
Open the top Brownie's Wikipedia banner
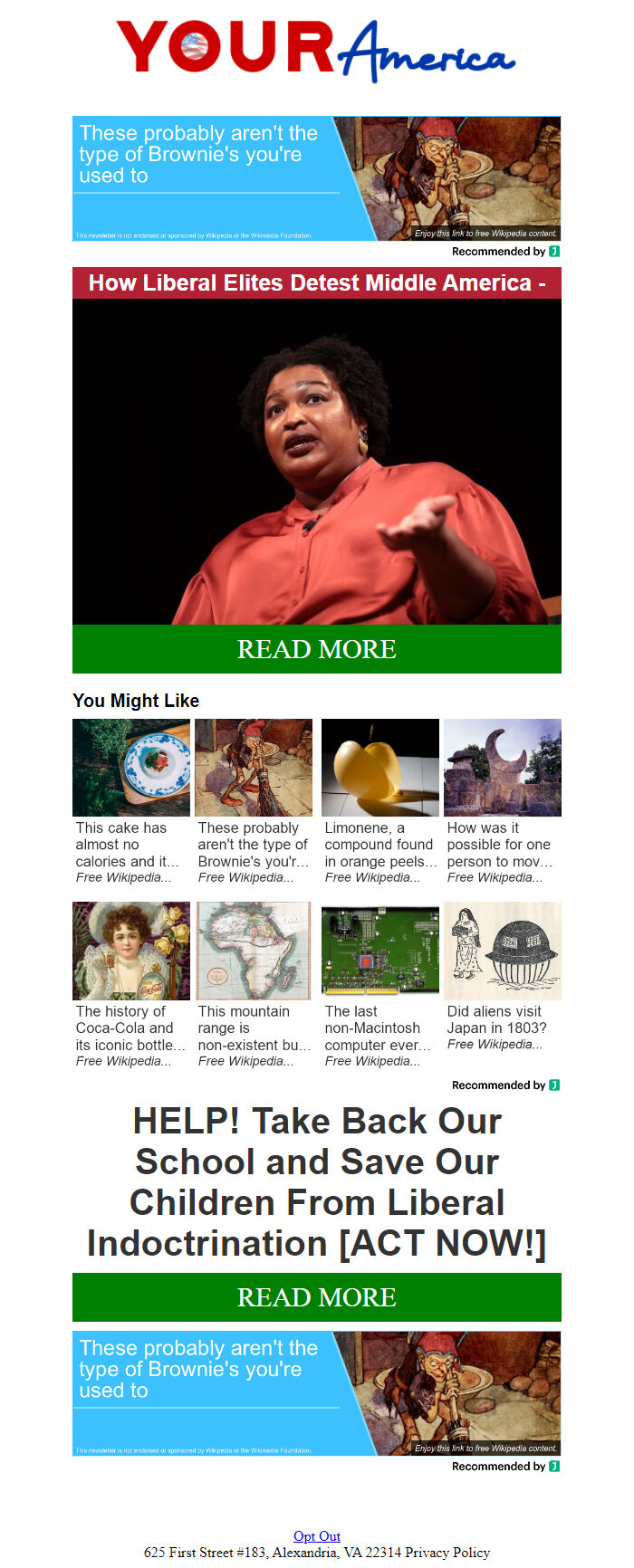point(316,178)
